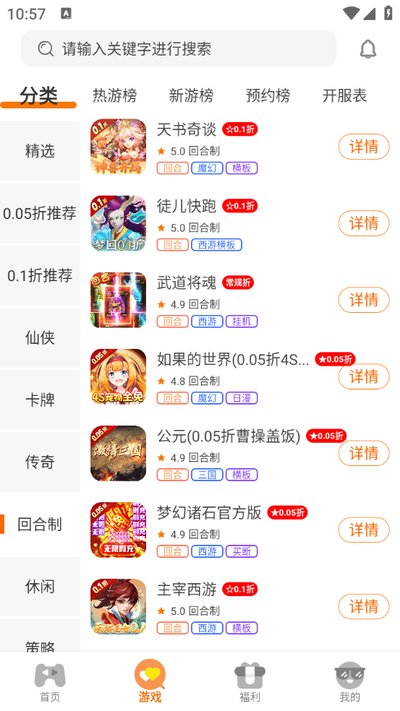
Task: Select the 休闲 category
Action: [40, 586]
